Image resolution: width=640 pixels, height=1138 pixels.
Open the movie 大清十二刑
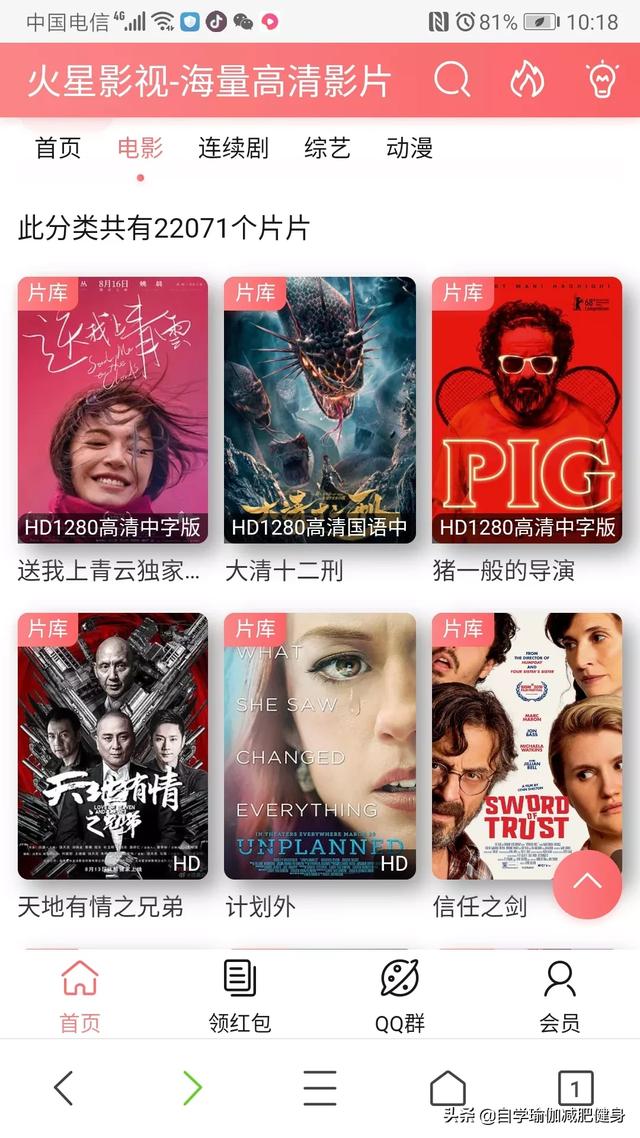(x=320, y=410)
